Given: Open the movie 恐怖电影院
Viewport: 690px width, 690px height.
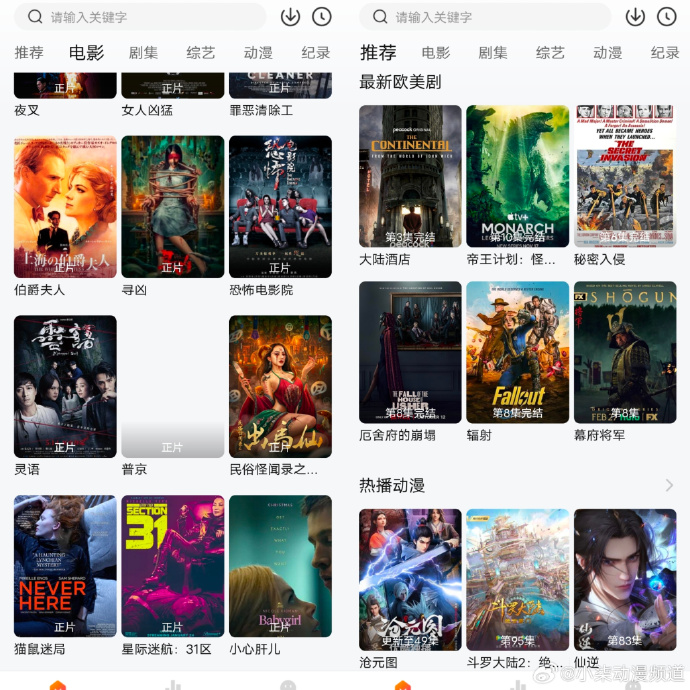Looking at the screenshot, I should pos(280,207).
